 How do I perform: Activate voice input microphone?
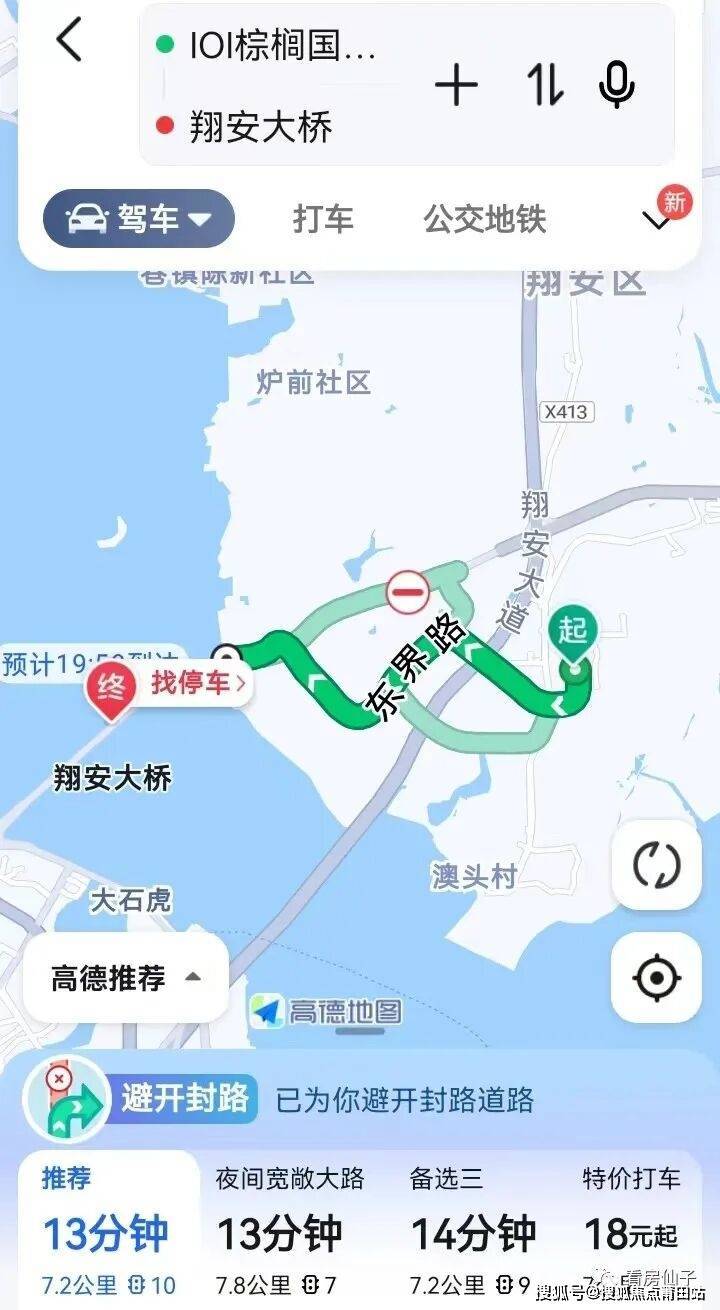(616, 86)
